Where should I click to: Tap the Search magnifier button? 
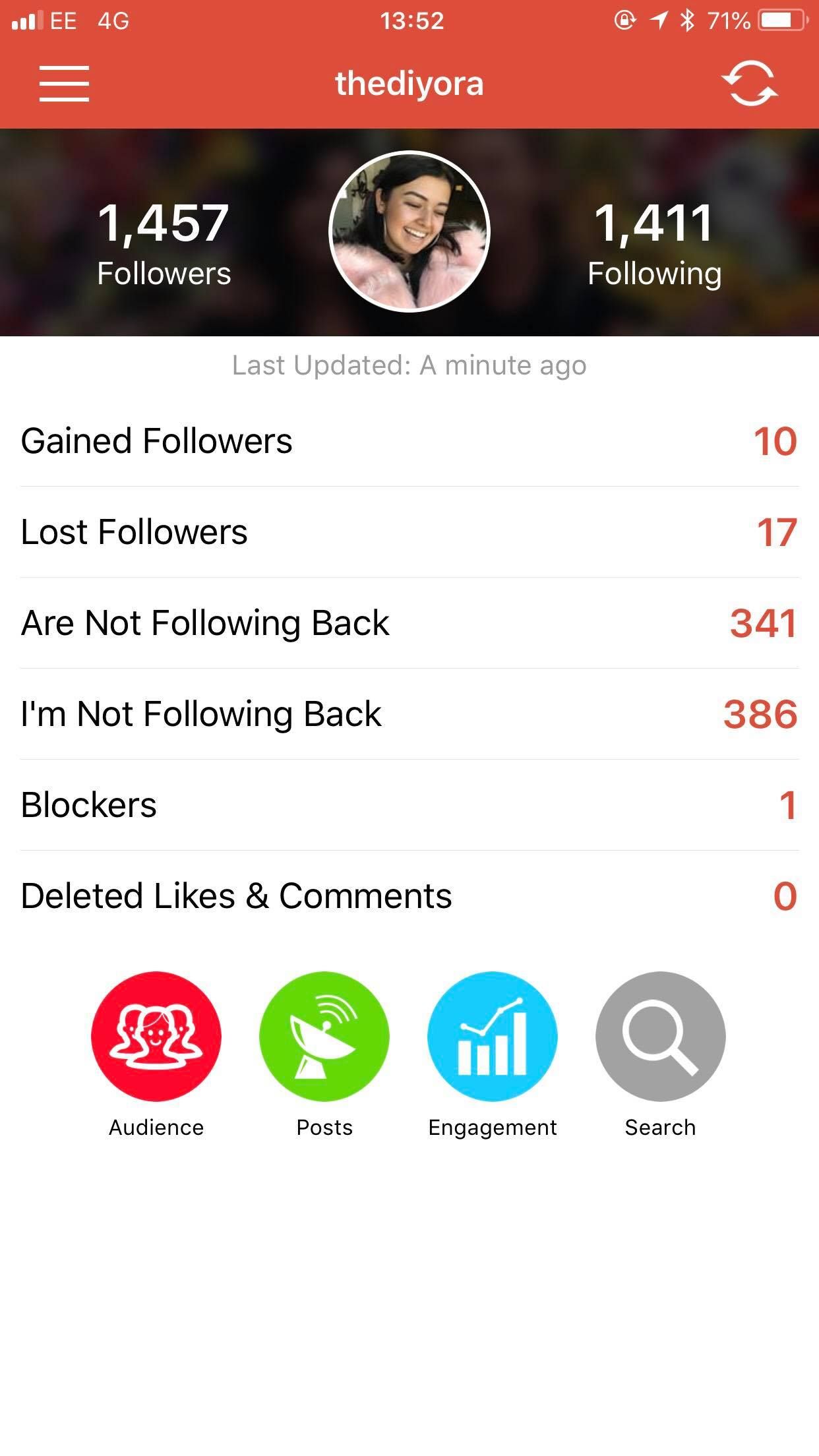coord(661,1036)
